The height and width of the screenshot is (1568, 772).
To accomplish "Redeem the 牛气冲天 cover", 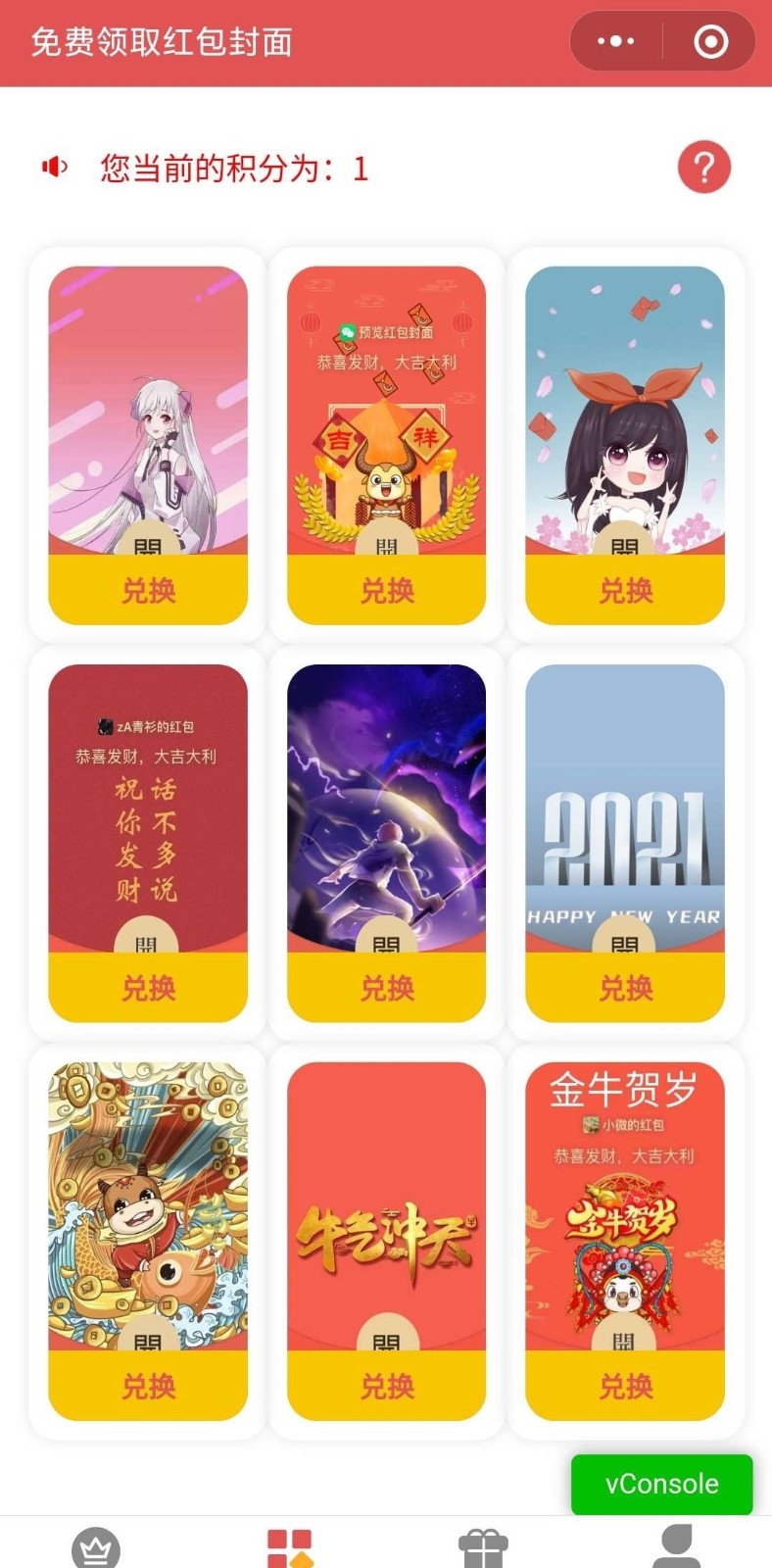I will pyautogui.click(x=387, y=1386).
